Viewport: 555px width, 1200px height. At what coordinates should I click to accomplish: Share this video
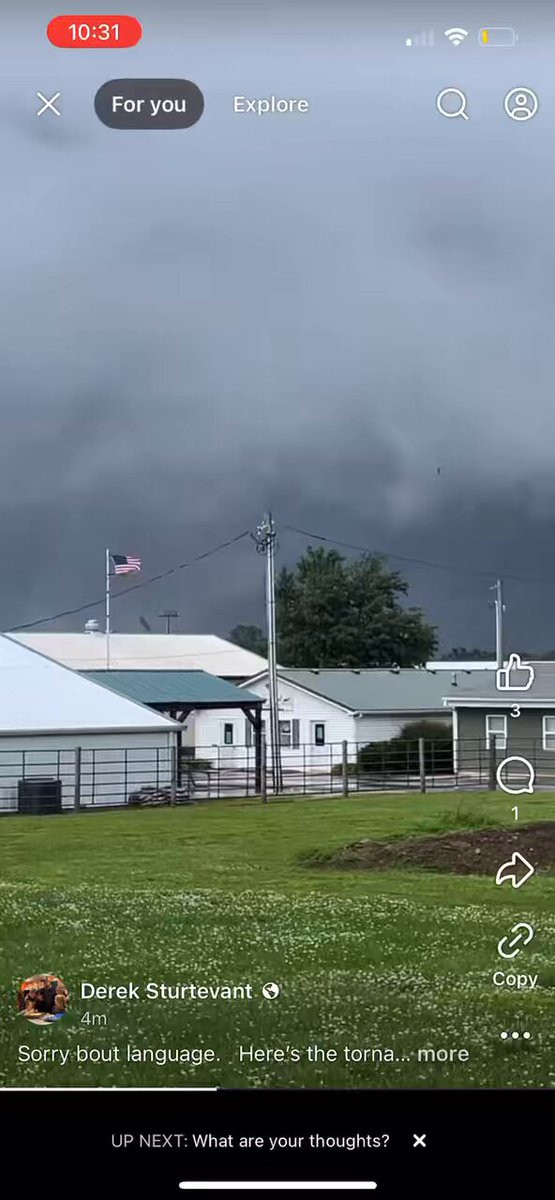(x=515, y=870)
